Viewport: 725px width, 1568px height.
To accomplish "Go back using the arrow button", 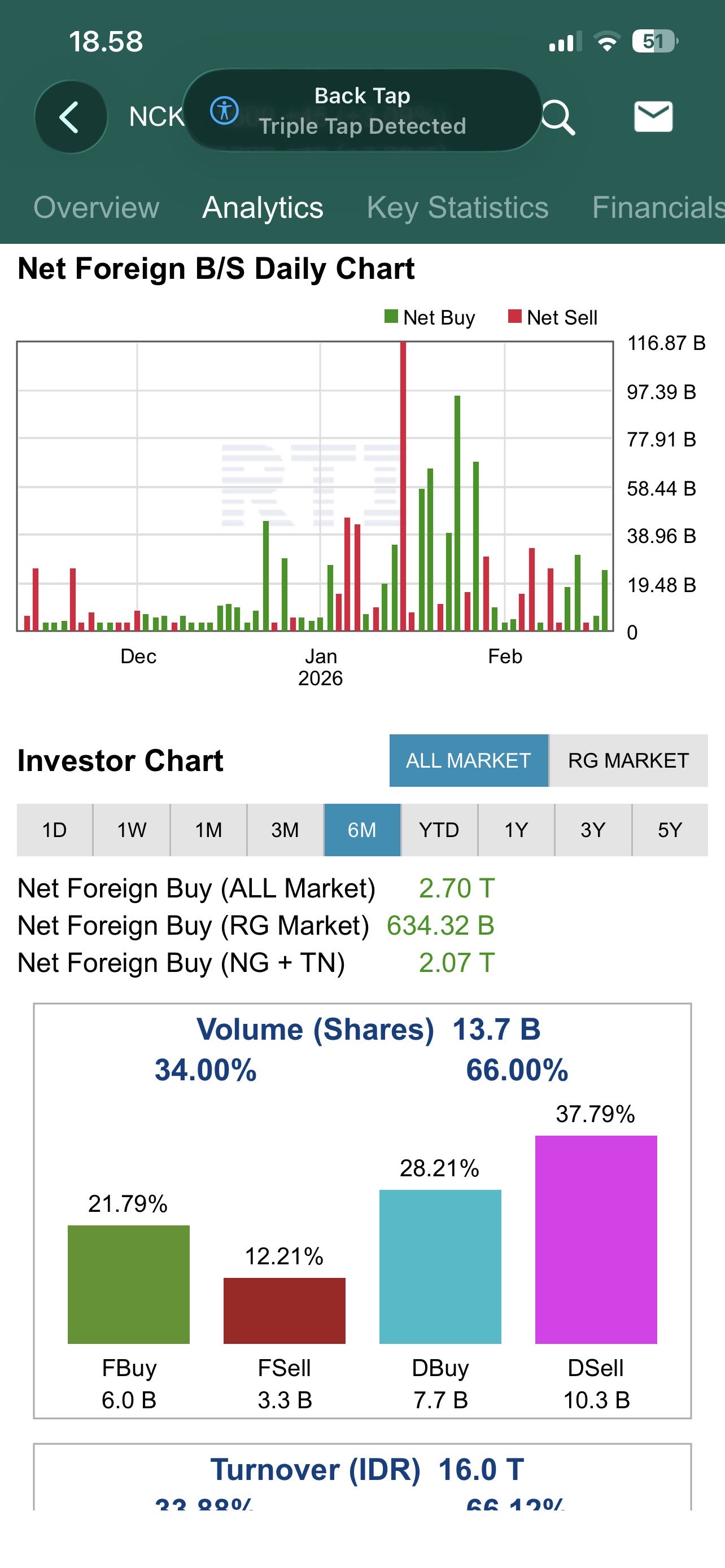I will pyautogui.click(x=71, y=117).
